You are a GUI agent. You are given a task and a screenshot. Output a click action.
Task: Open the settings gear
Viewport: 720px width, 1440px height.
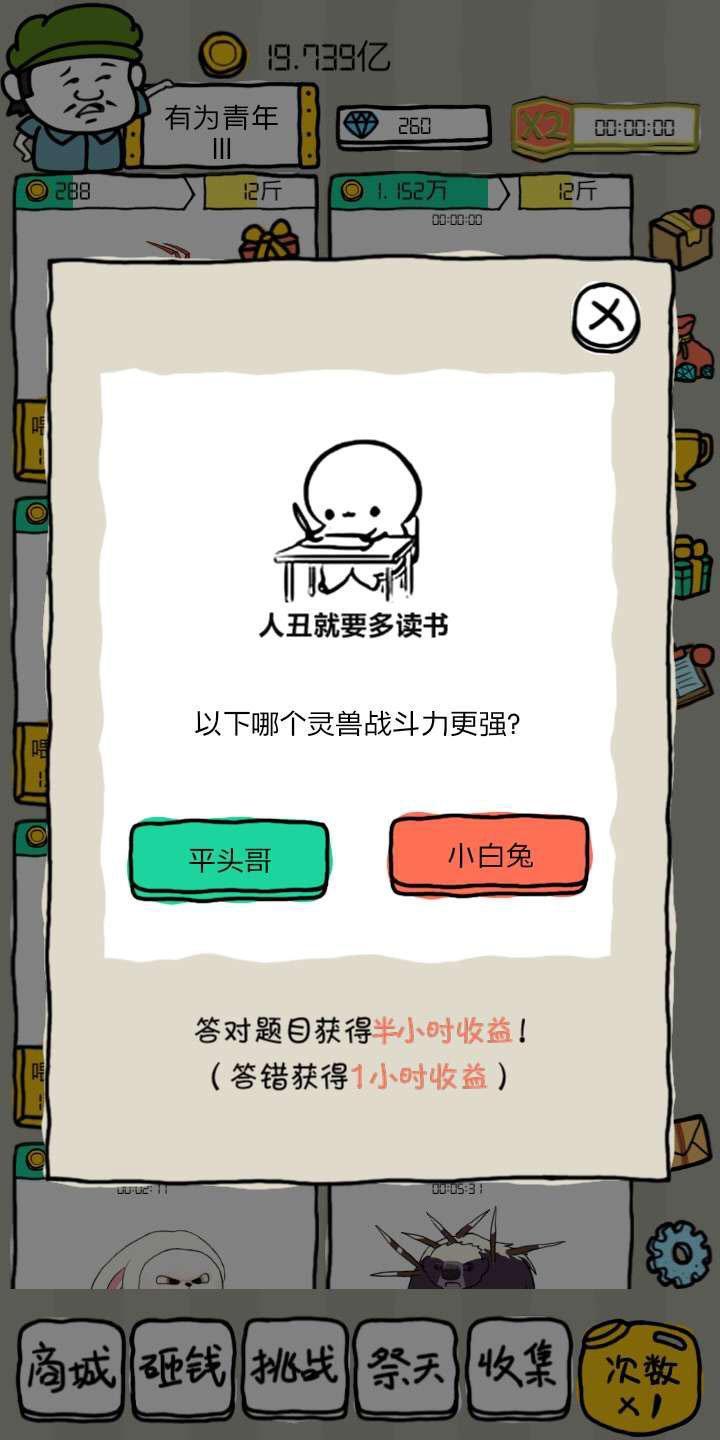678,1253
